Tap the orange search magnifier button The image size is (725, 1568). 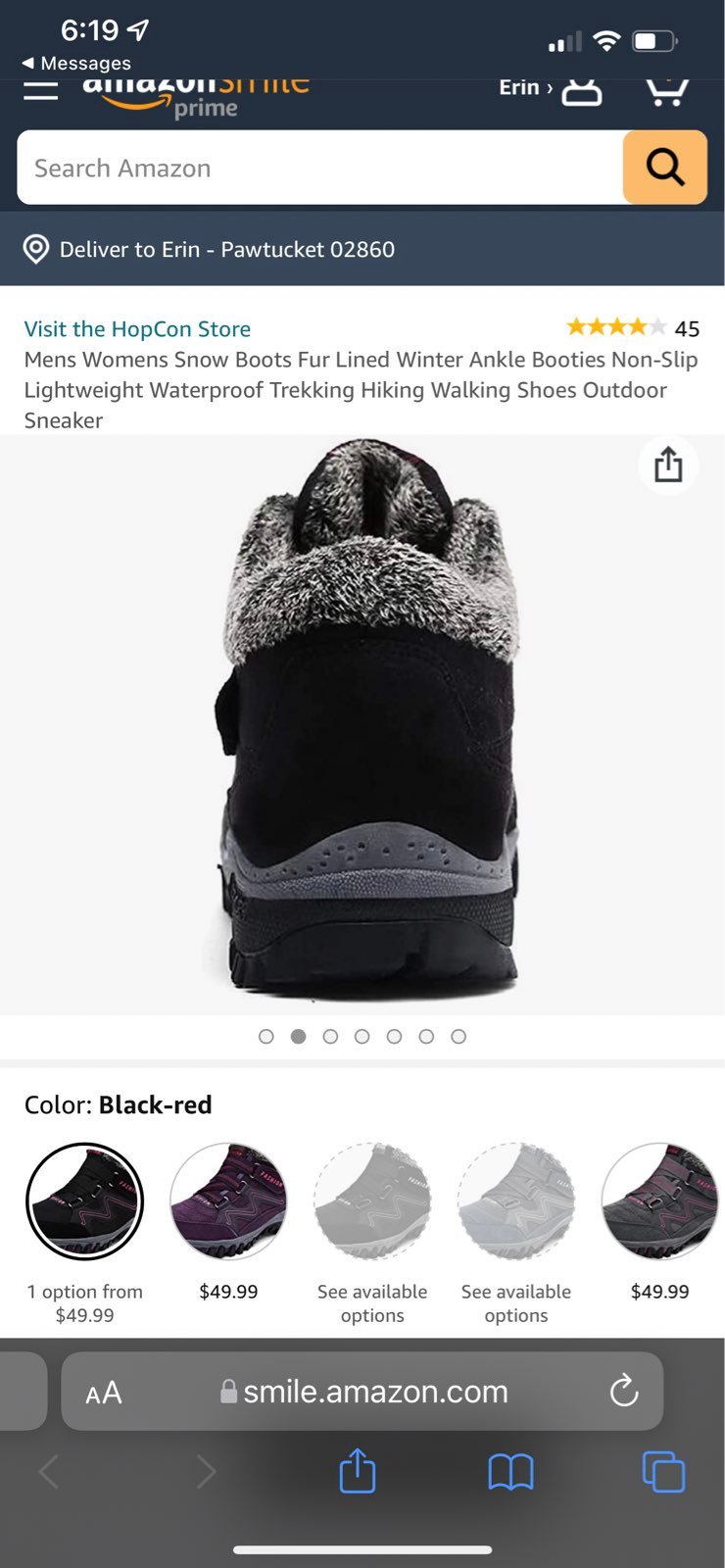[x=664, y=168]
